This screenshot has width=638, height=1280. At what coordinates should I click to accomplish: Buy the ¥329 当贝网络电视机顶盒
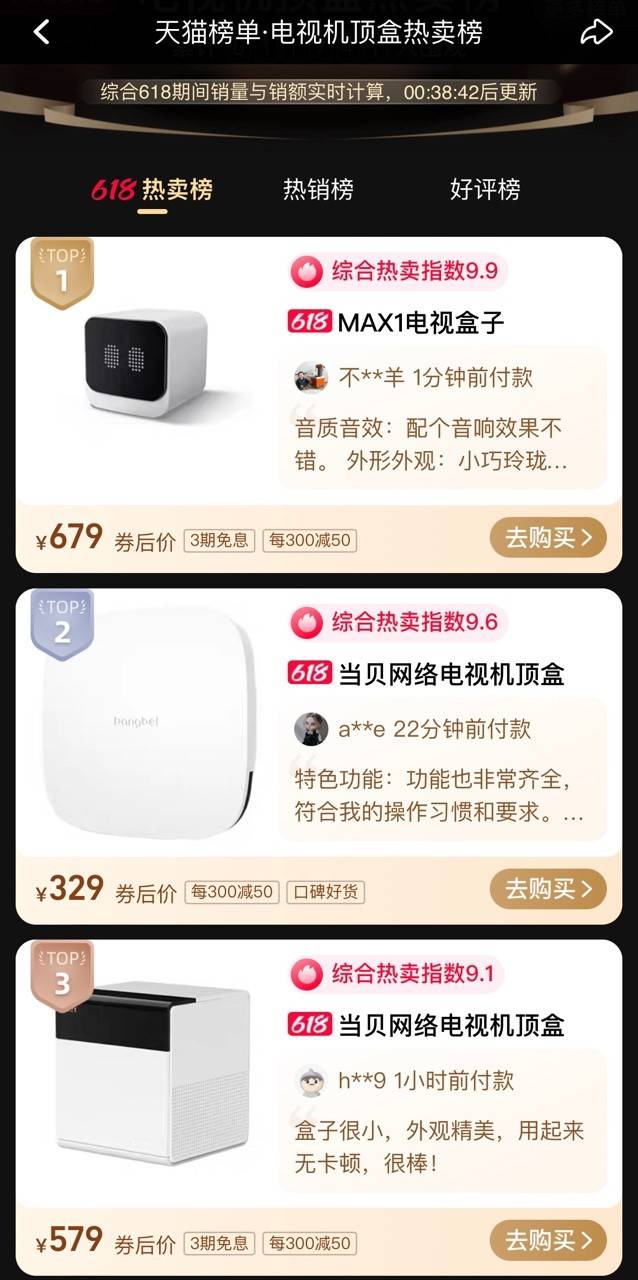click(x=548, y=889)
